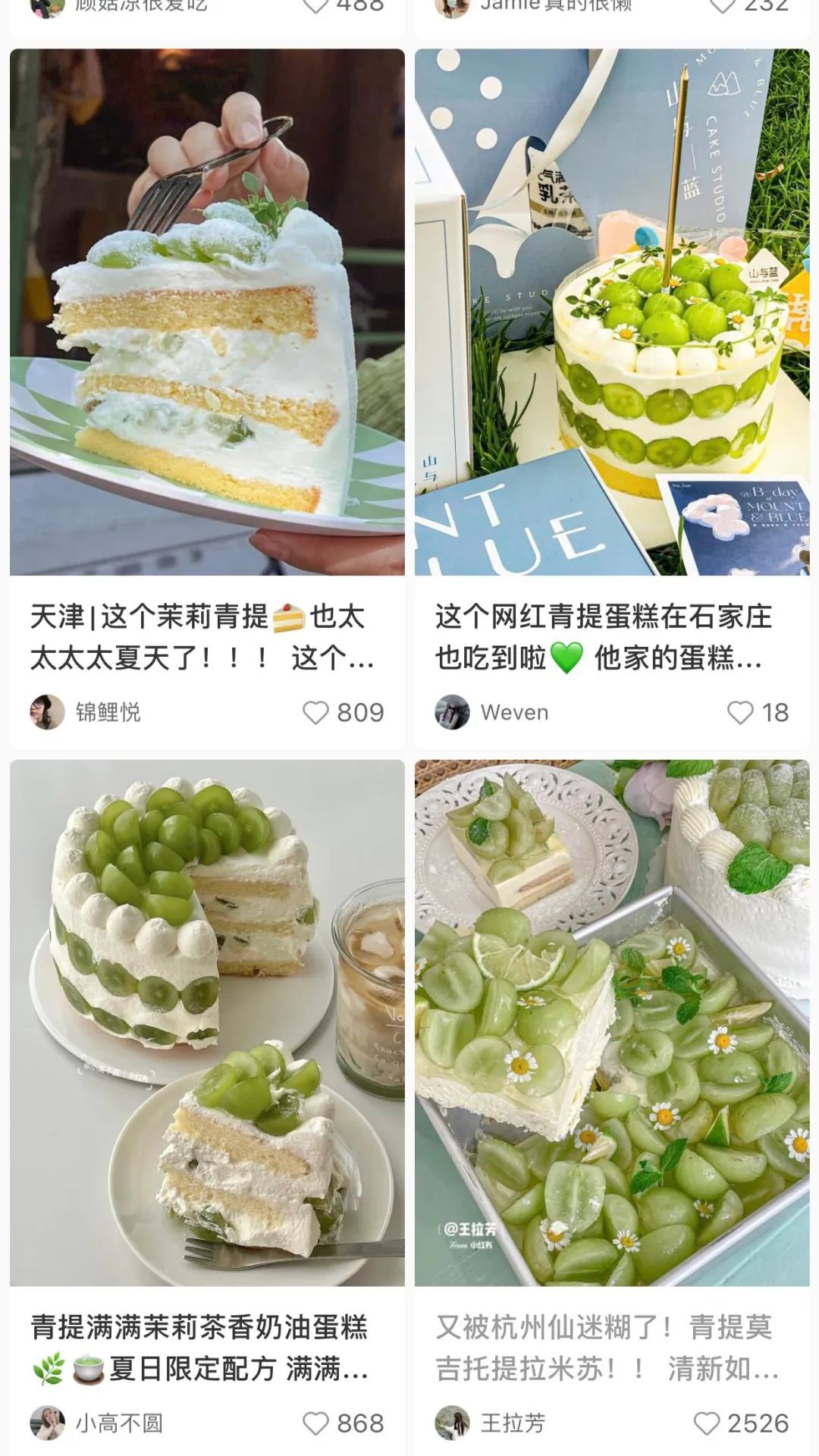View Weven's profile
Image resolution: width=819 pixels, height=1456 pixels.
pos(452,713)
